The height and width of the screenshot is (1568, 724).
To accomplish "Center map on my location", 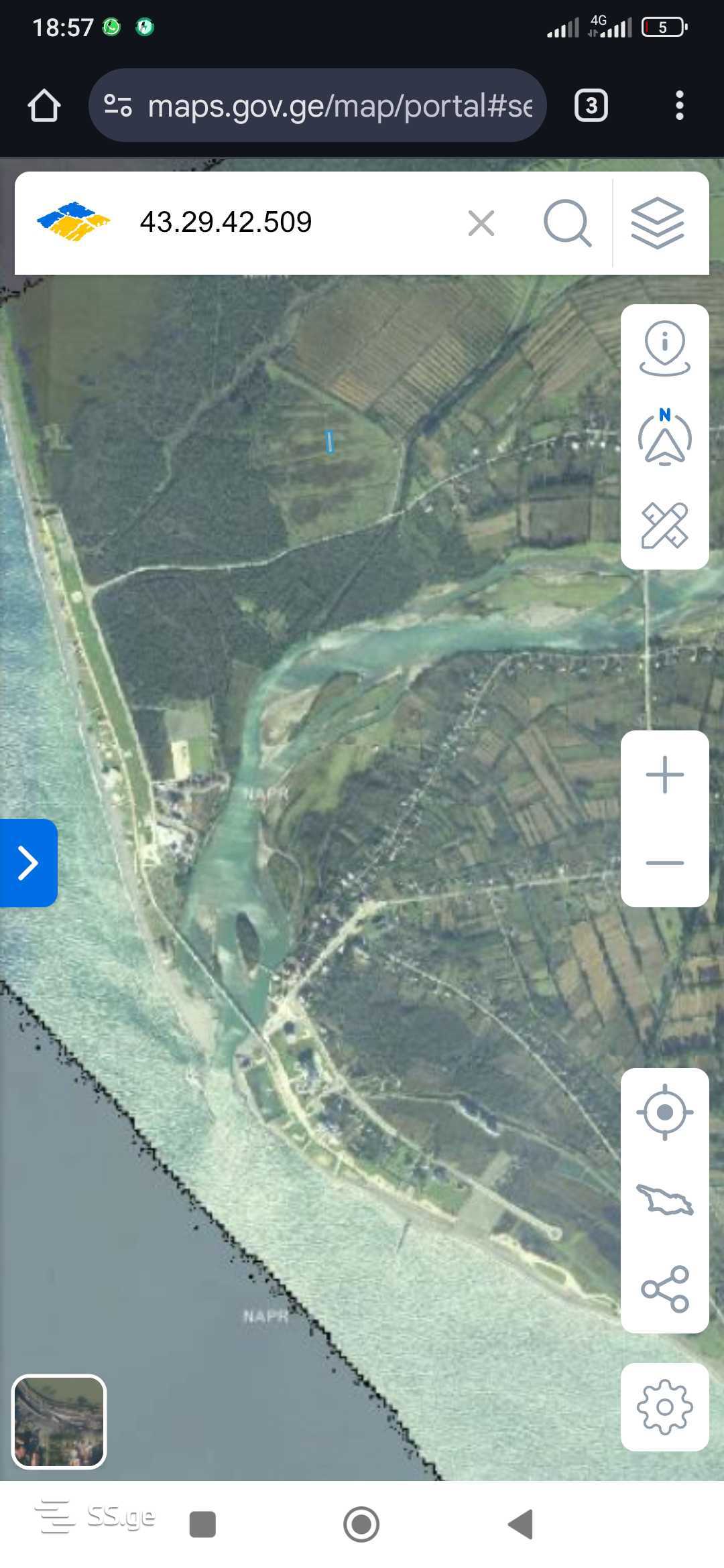I will (664, 1112).
